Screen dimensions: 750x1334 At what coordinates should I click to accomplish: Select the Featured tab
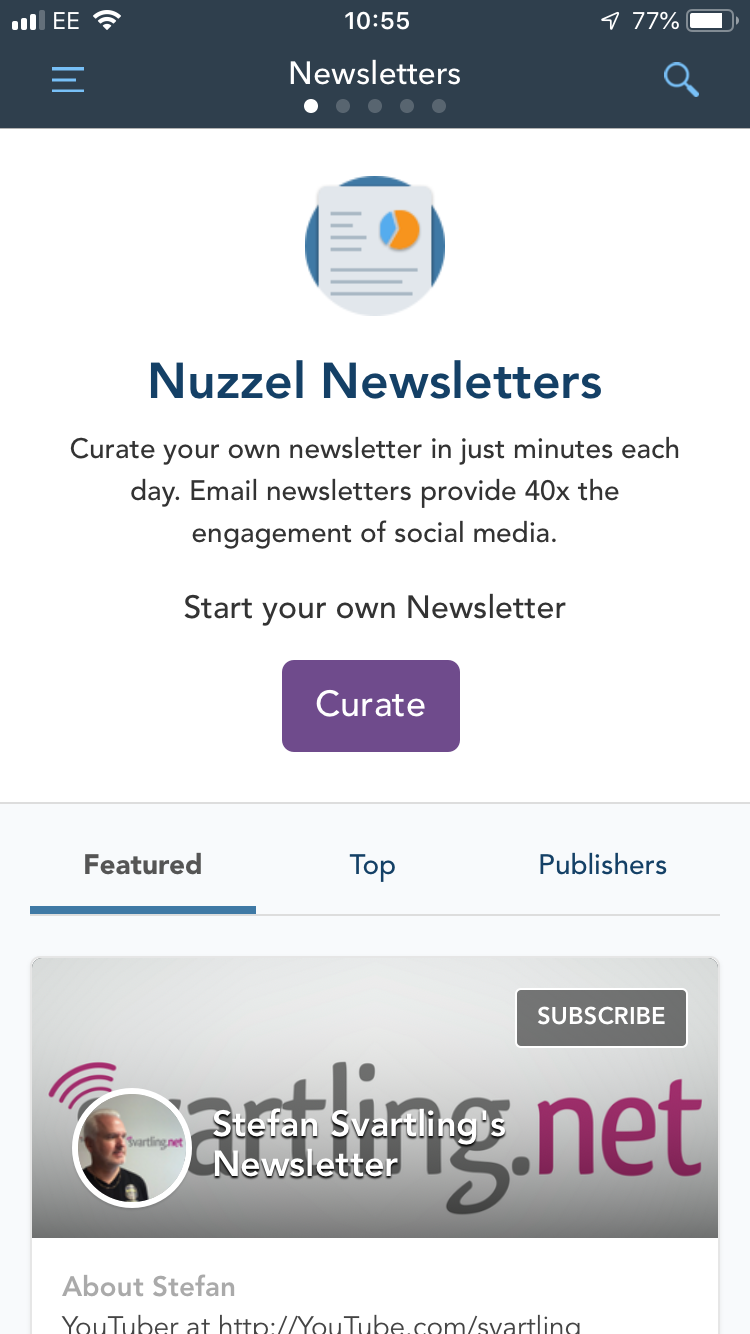pos(143,865)
